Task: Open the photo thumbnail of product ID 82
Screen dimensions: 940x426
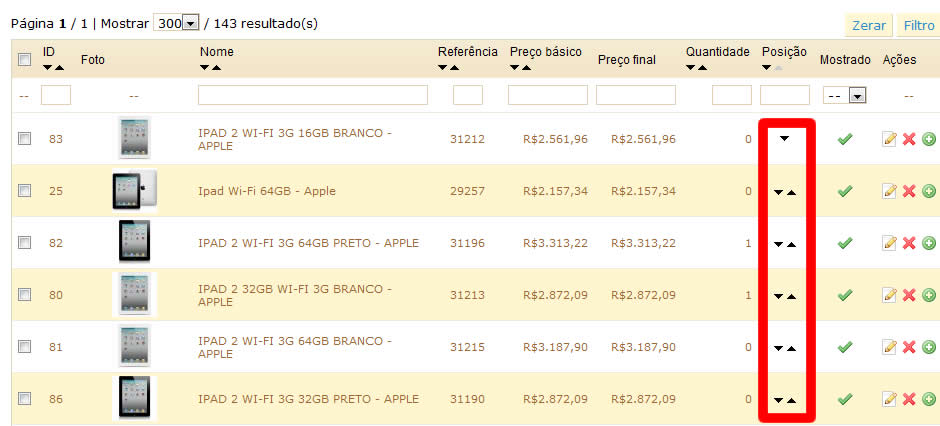Action: [134, 242]
